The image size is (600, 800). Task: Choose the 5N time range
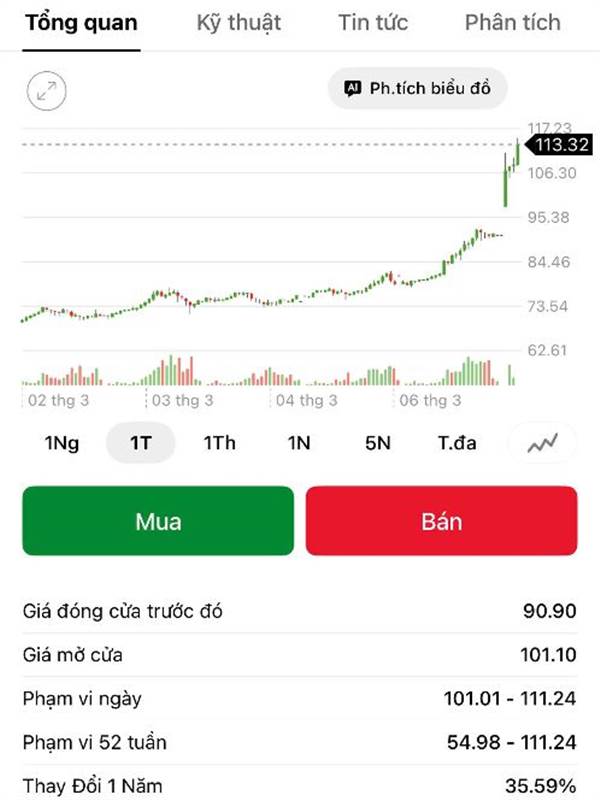pos(377,443)
